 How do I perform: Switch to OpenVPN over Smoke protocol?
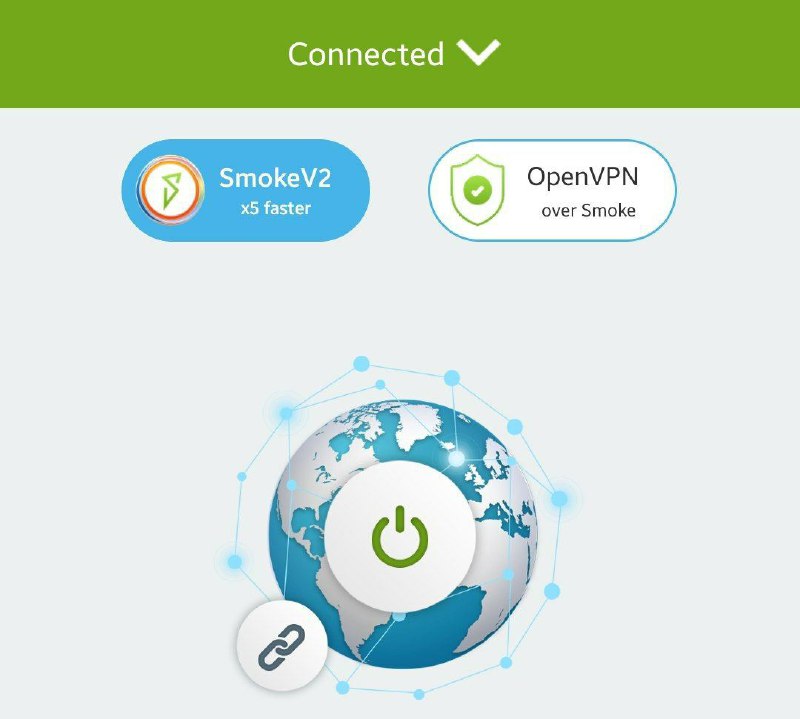(x=552, y=191)
